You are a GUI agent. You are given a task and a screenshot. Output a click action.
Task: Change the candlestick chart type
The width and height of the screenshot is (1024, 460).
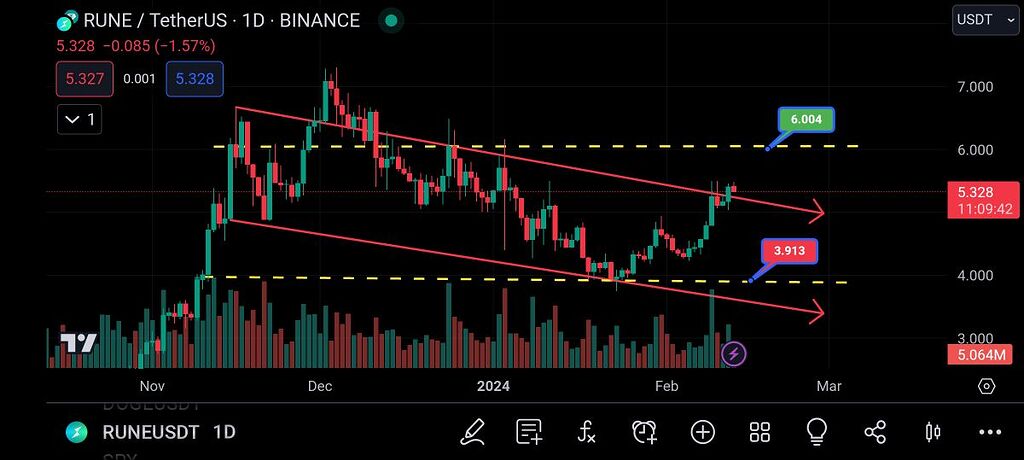pos(933,432)
